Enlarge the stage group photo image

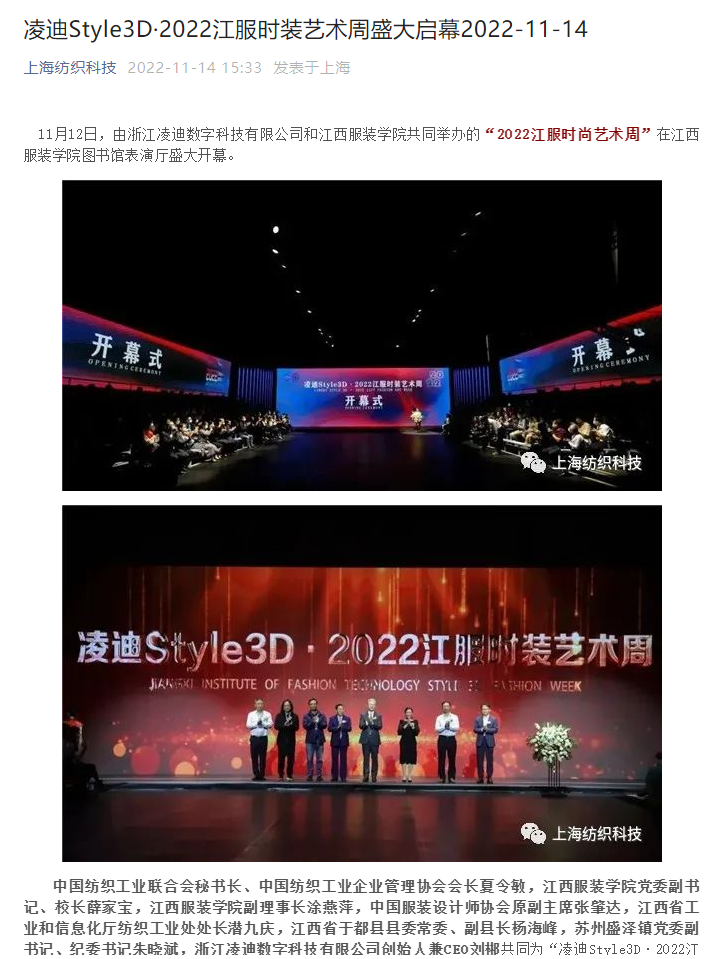click(361, 683)
